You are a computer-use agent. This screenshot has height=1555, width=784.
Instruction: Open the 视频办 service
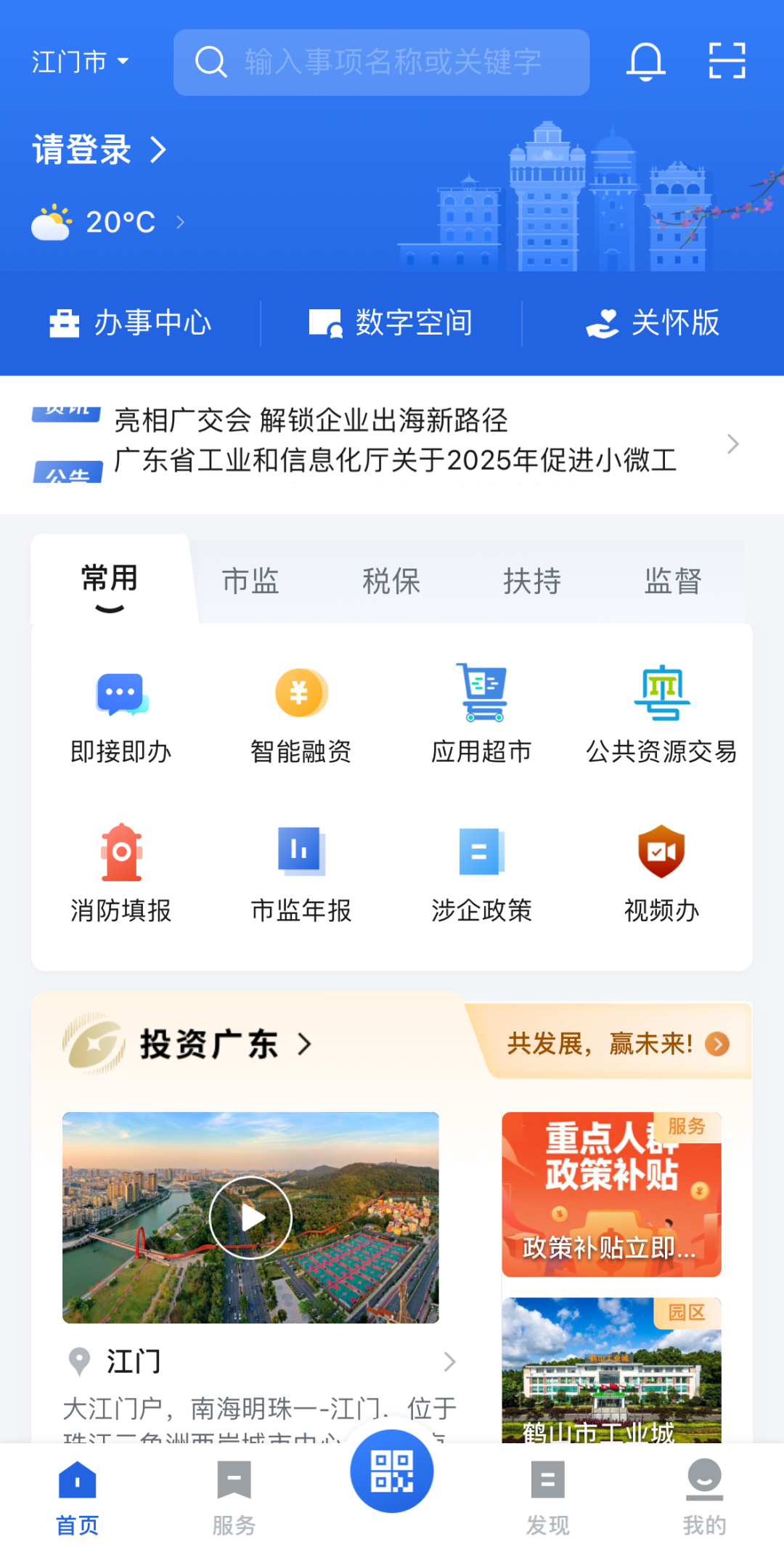pos(661,873)
